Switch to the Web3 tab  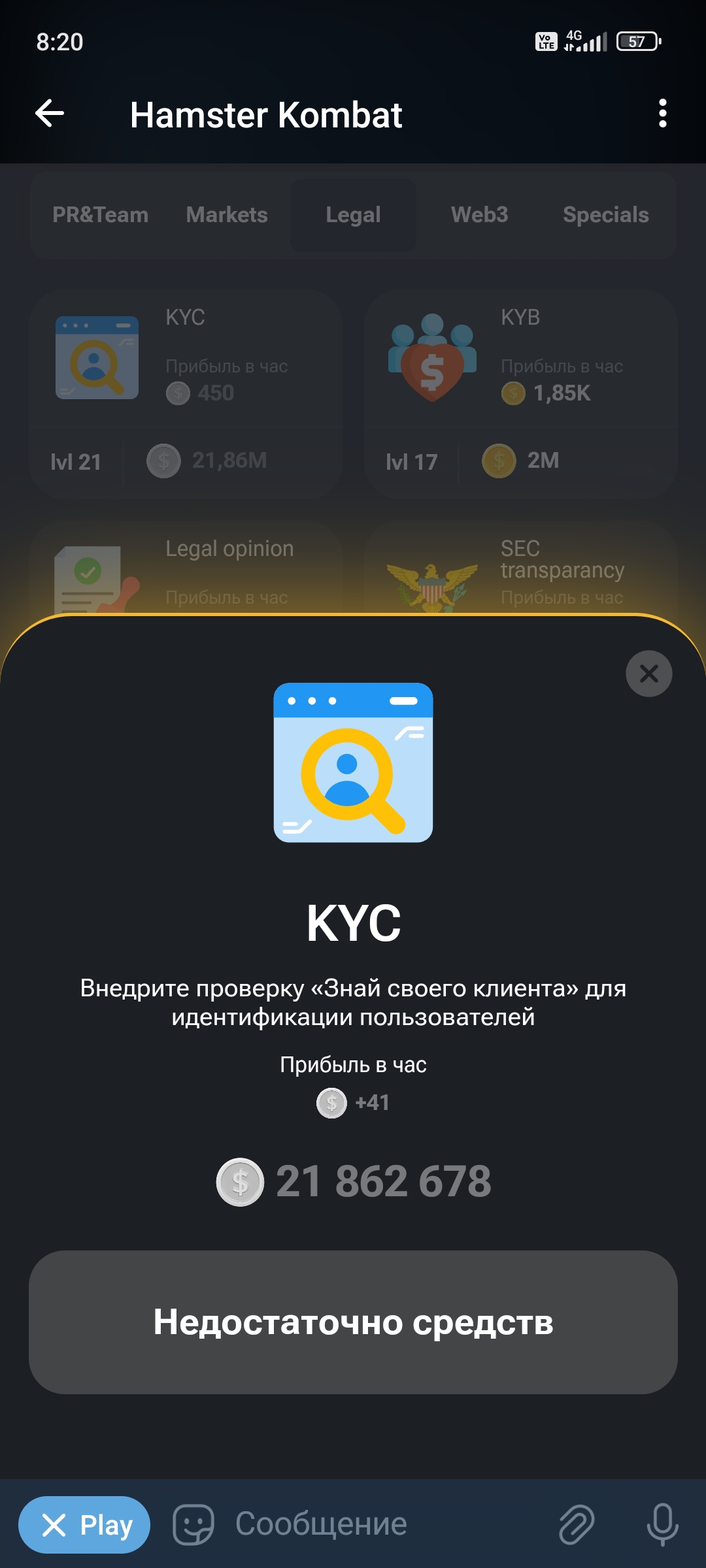[x=479, y=215]
